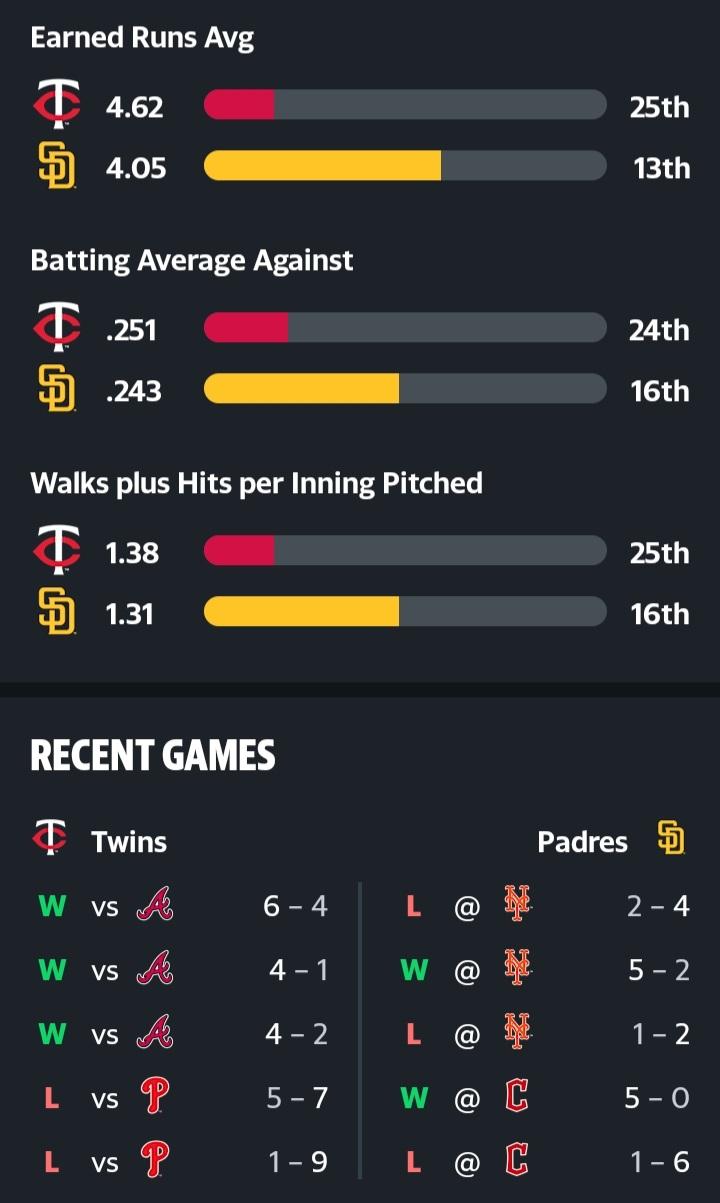Open the Padres 1 – 6 loss at Cleveland
Image resolution: width=720 pixels, height=1203 pixels.
point(546,1162)
